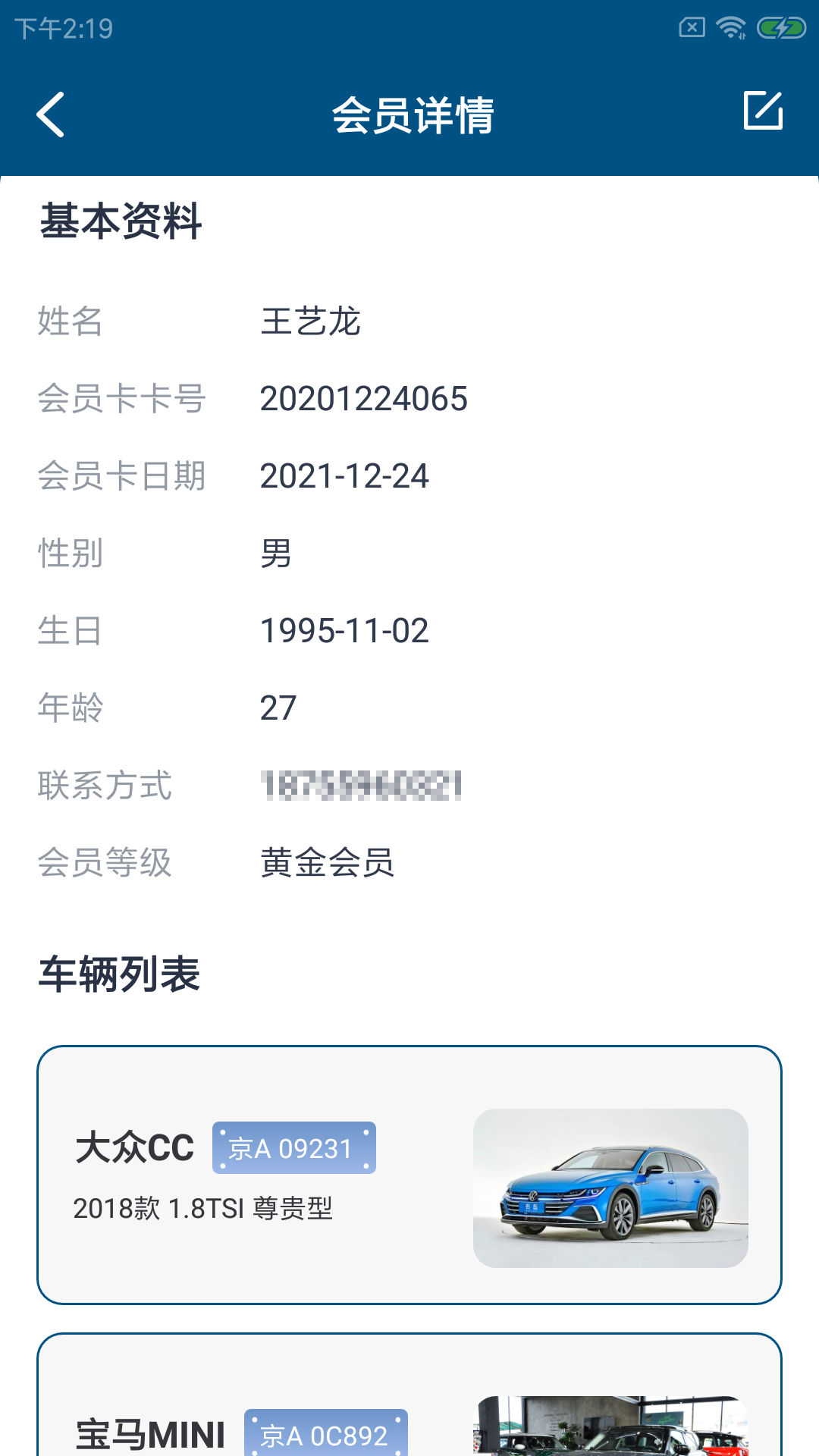Tap the 京A 0C892 license plate badge

click(x=326, y=1433)
